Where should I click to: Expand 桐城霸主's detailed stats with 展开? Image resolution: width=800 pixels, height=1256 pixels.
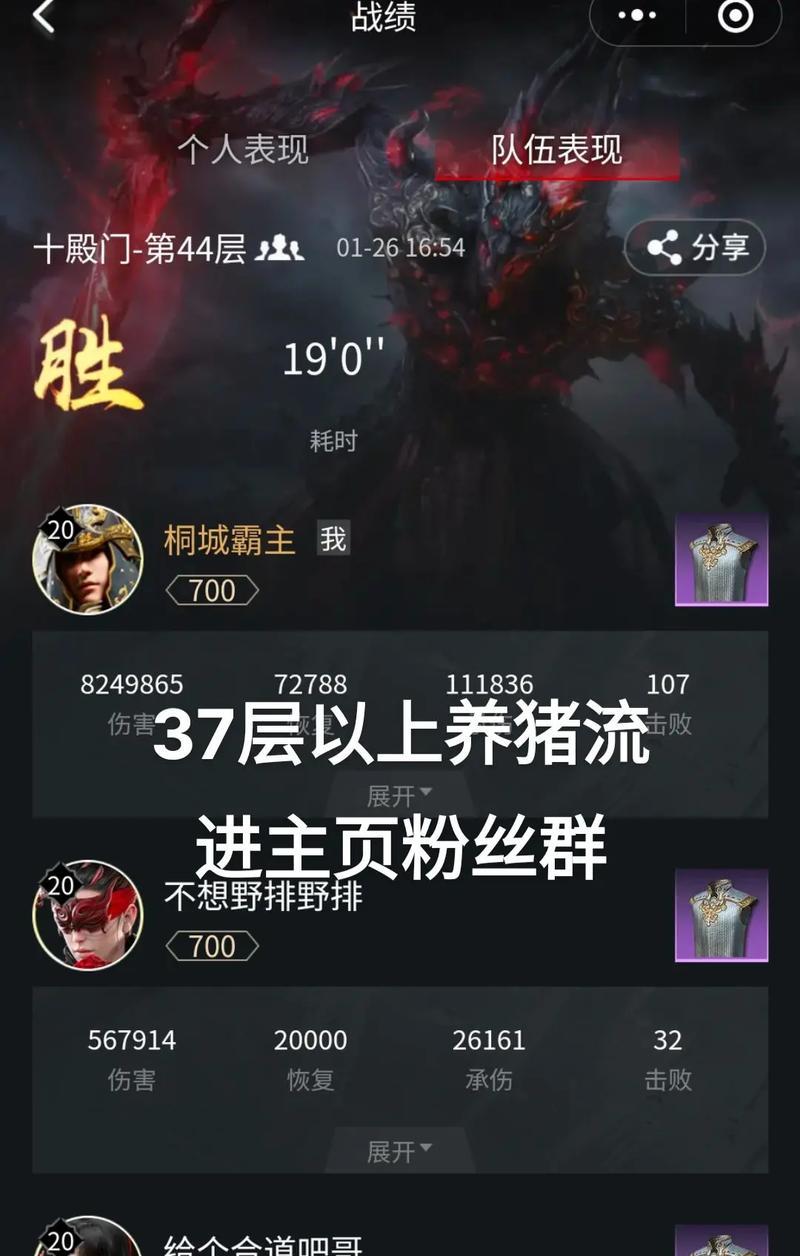coord(399,795)
